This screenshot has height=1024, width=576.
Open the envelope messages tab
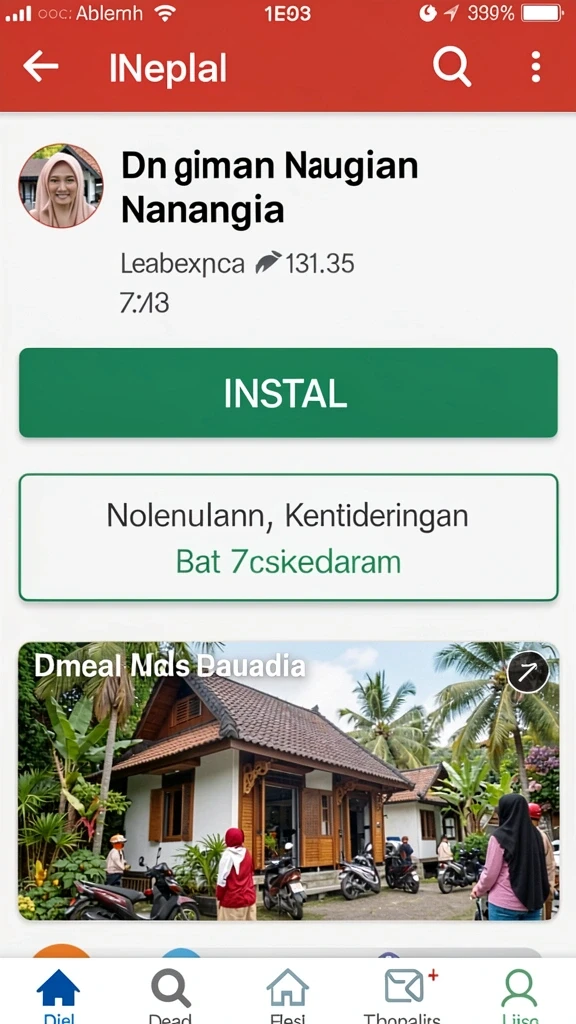tap(403, 995)
